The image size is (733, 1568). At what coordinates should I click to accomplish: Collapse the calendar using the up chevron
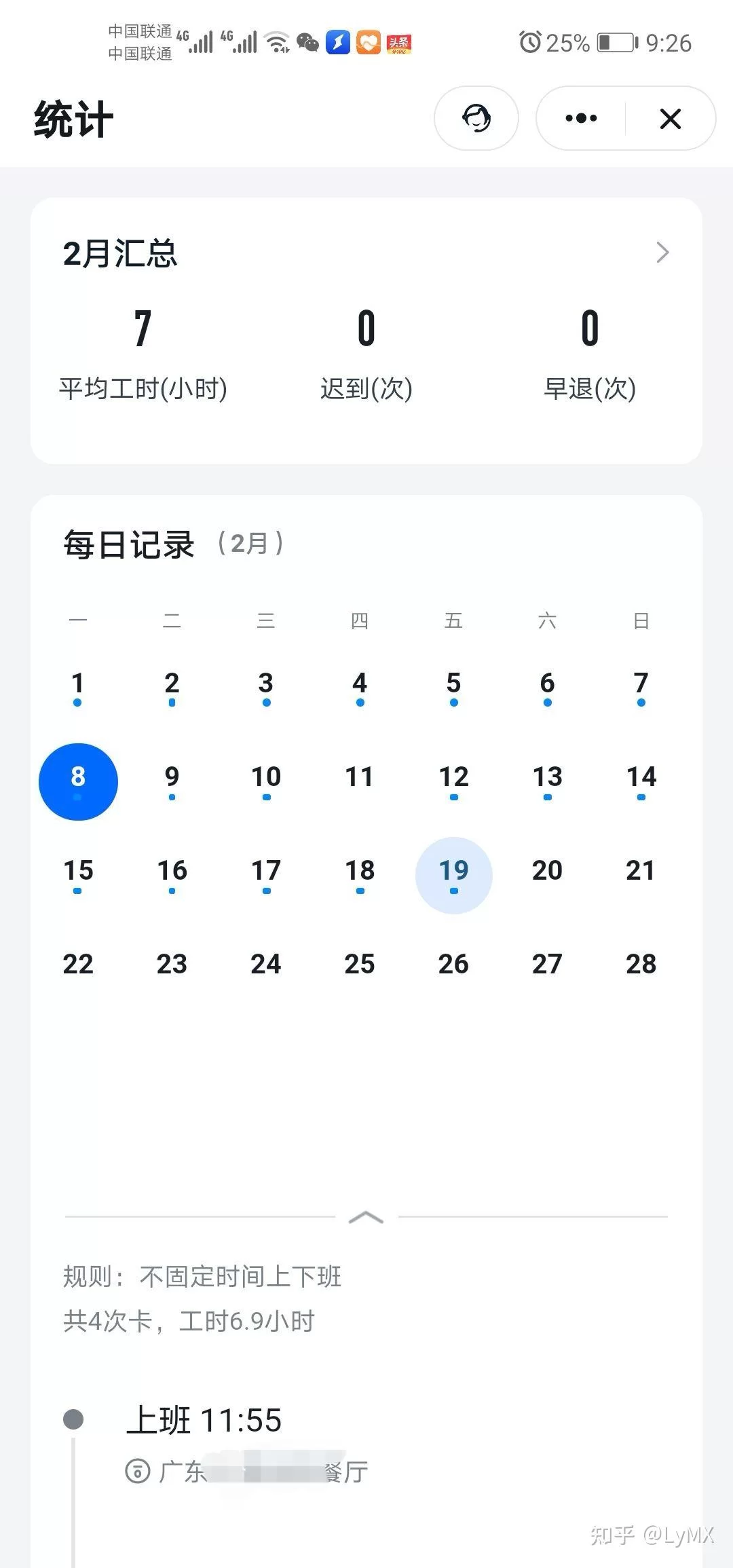[366, 1217]
